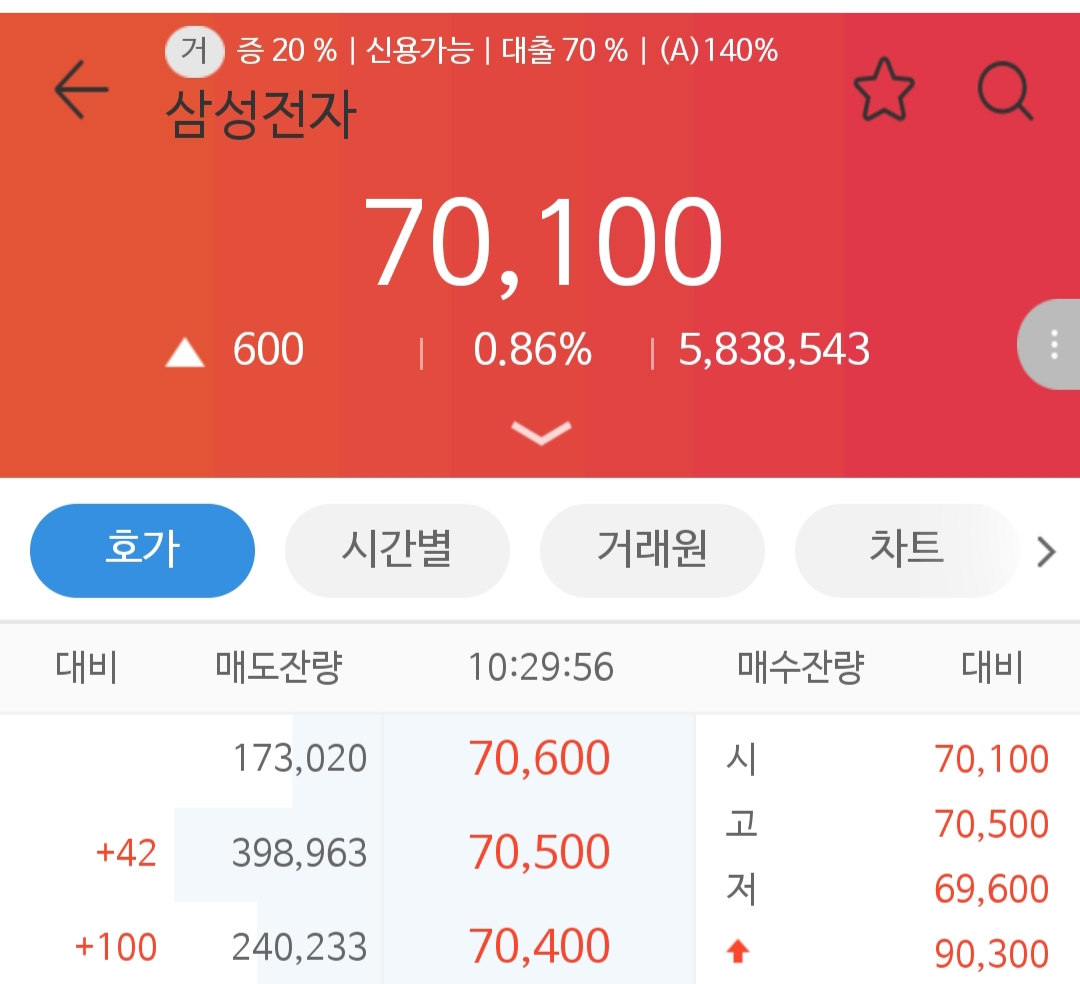1080x984 pixels.
Task: Switch to the 거래원 tab
Action: pos(652,551)
